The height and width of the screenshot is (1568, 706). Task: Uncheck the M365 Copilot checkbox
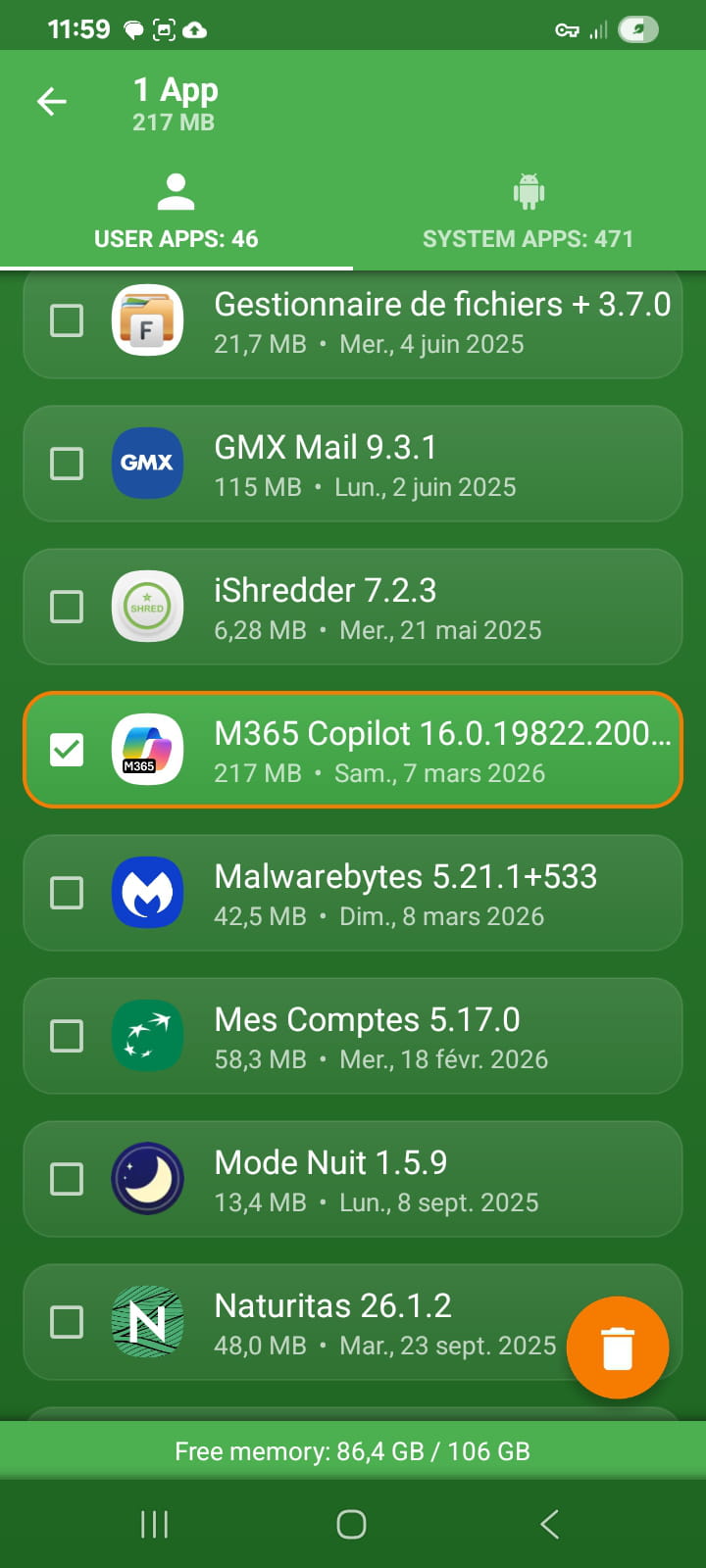point(67,751)
